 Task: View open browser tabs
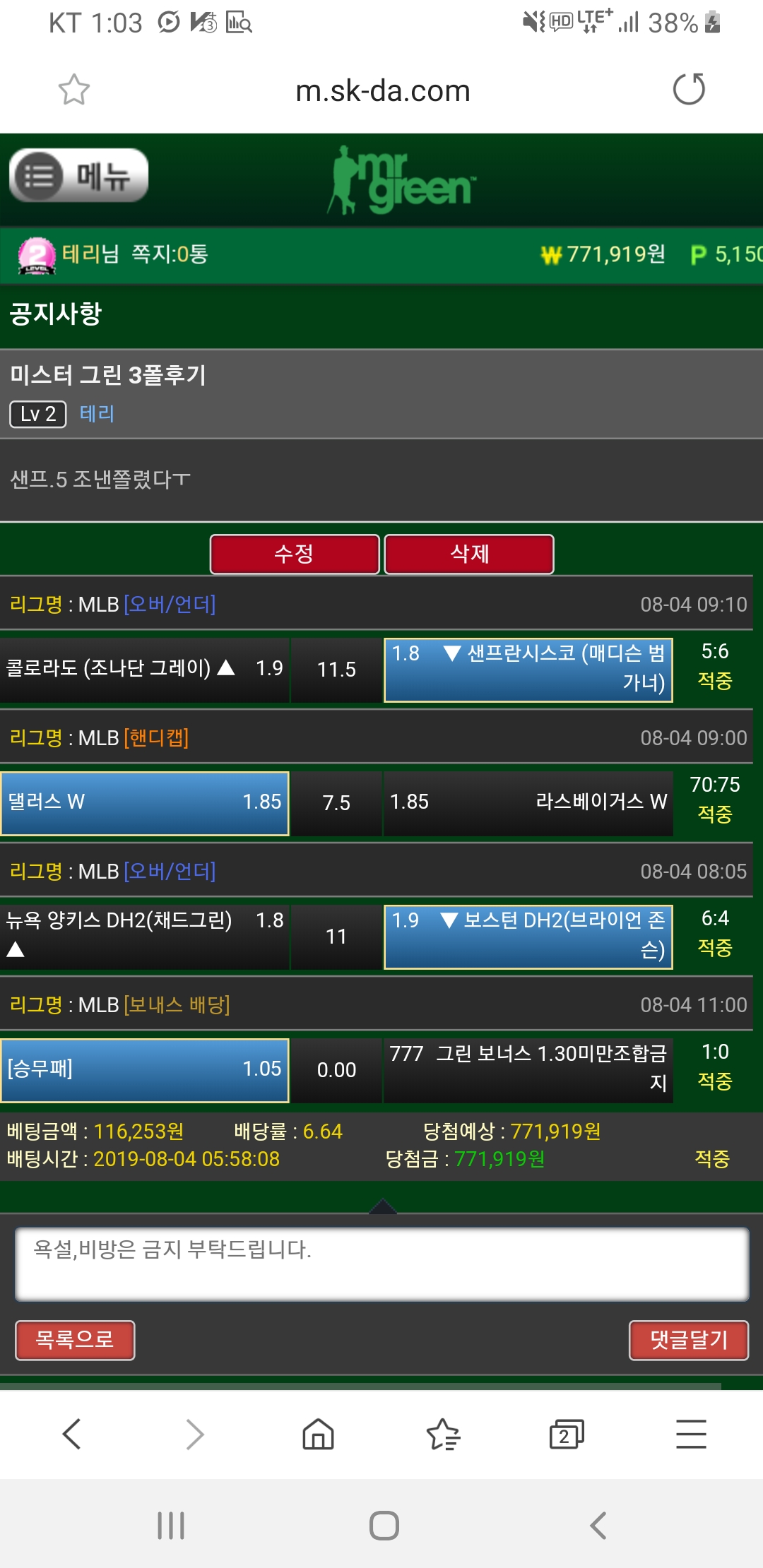click(x=567, y=1435)
